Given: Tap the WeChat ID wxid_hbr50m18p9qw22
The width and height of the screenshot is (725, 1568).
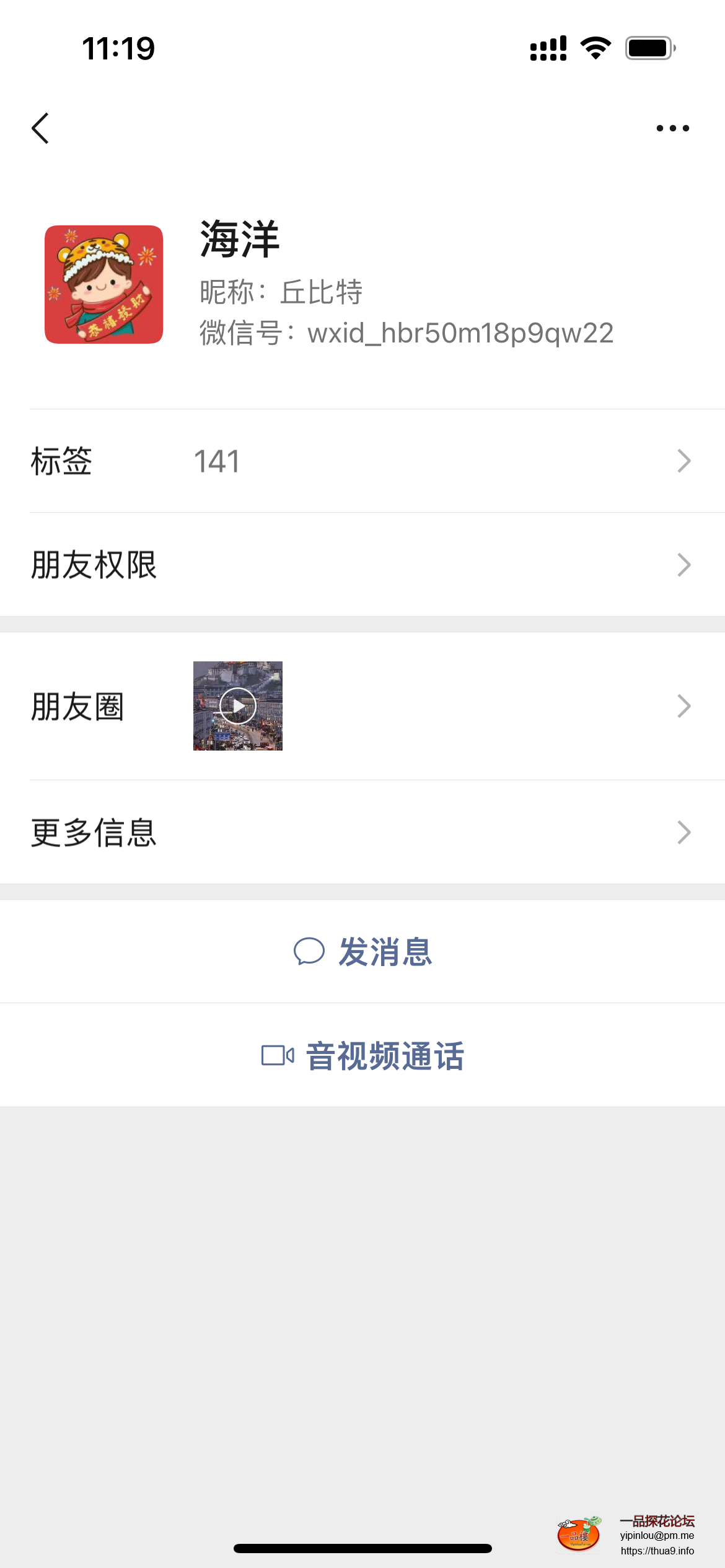Looking at the screenshot, I should click(406, 333).
